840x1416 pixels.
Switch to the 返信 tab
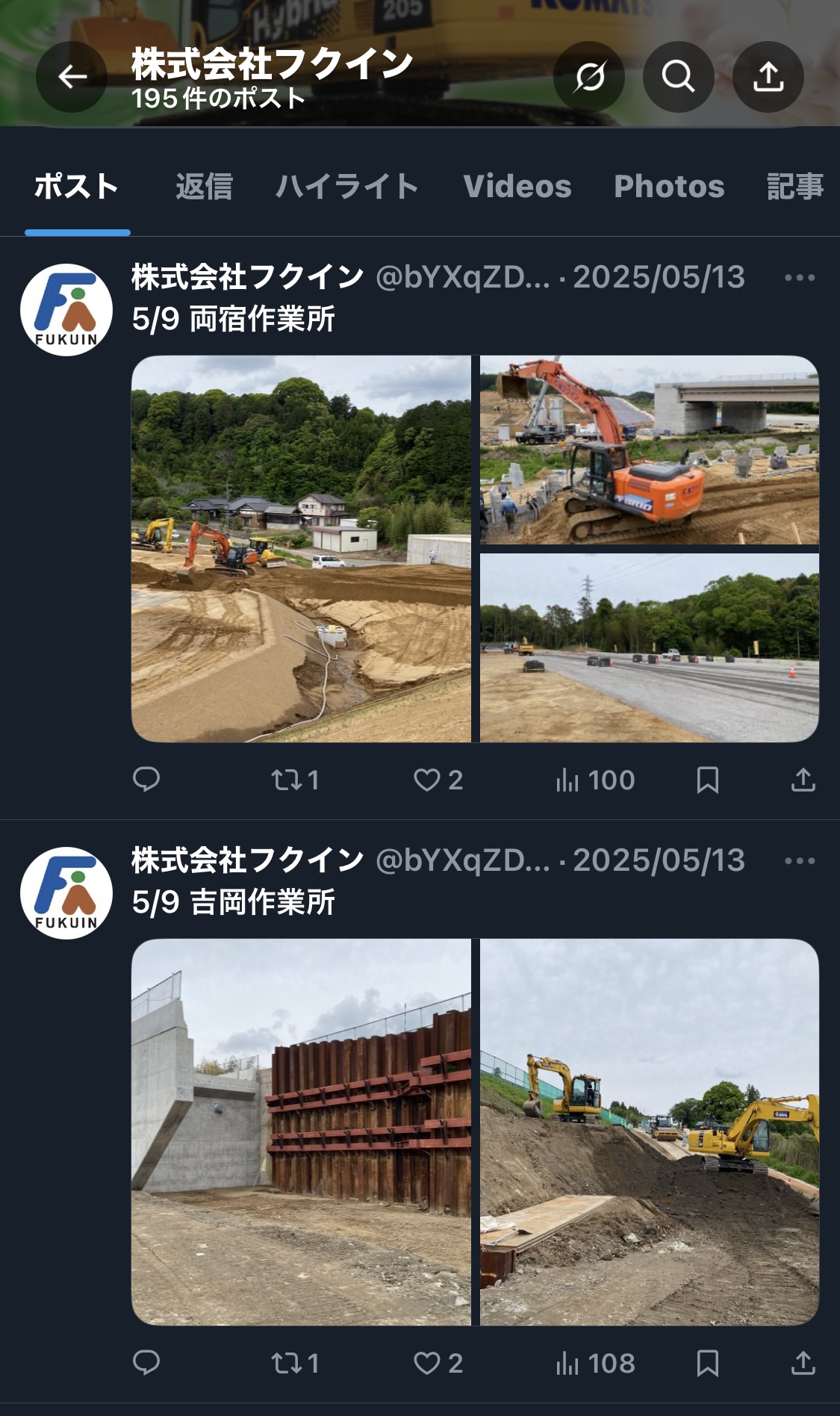(x=204, y=187)
